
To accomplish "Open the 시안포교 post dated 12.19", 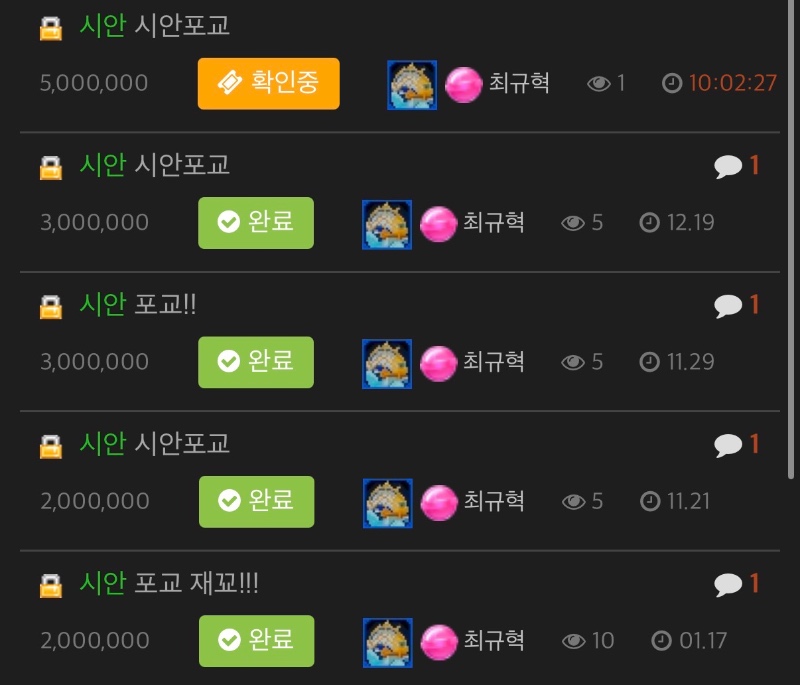I will coord(182,165).
